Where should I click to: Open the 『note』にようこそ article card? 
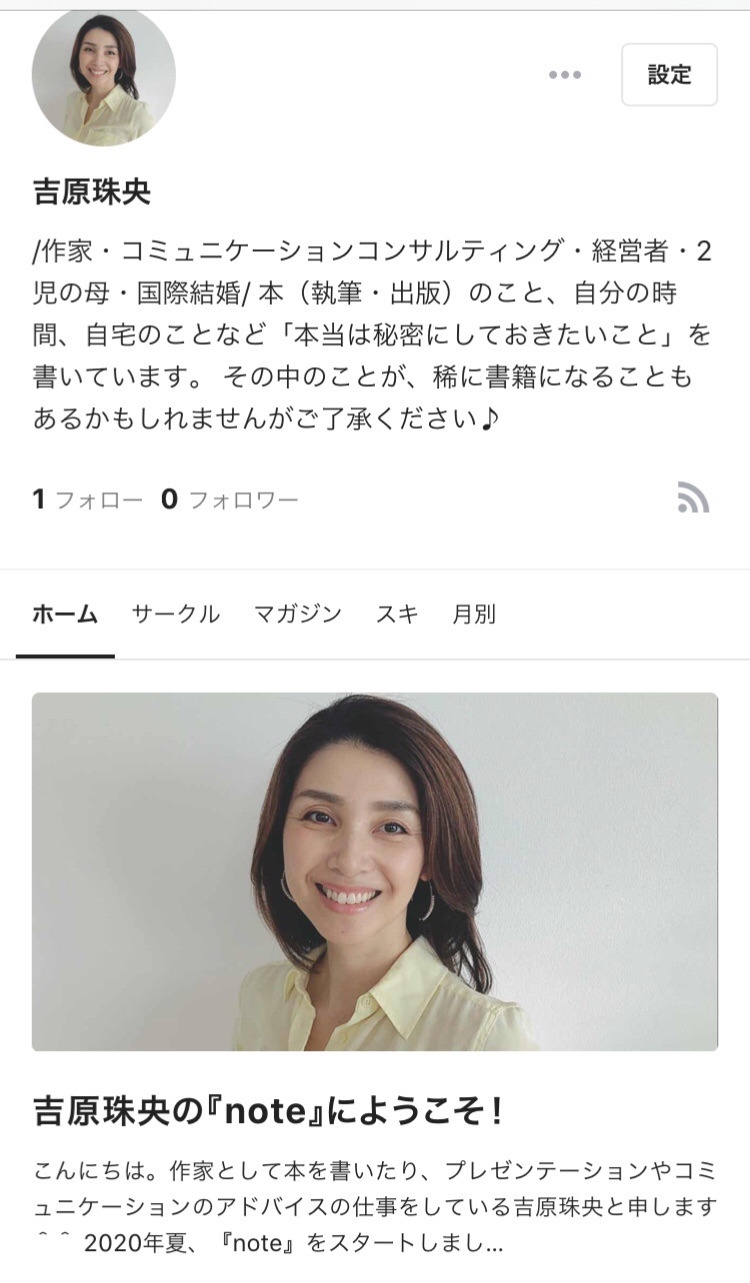pyautogui.click(x=374, y=871)
